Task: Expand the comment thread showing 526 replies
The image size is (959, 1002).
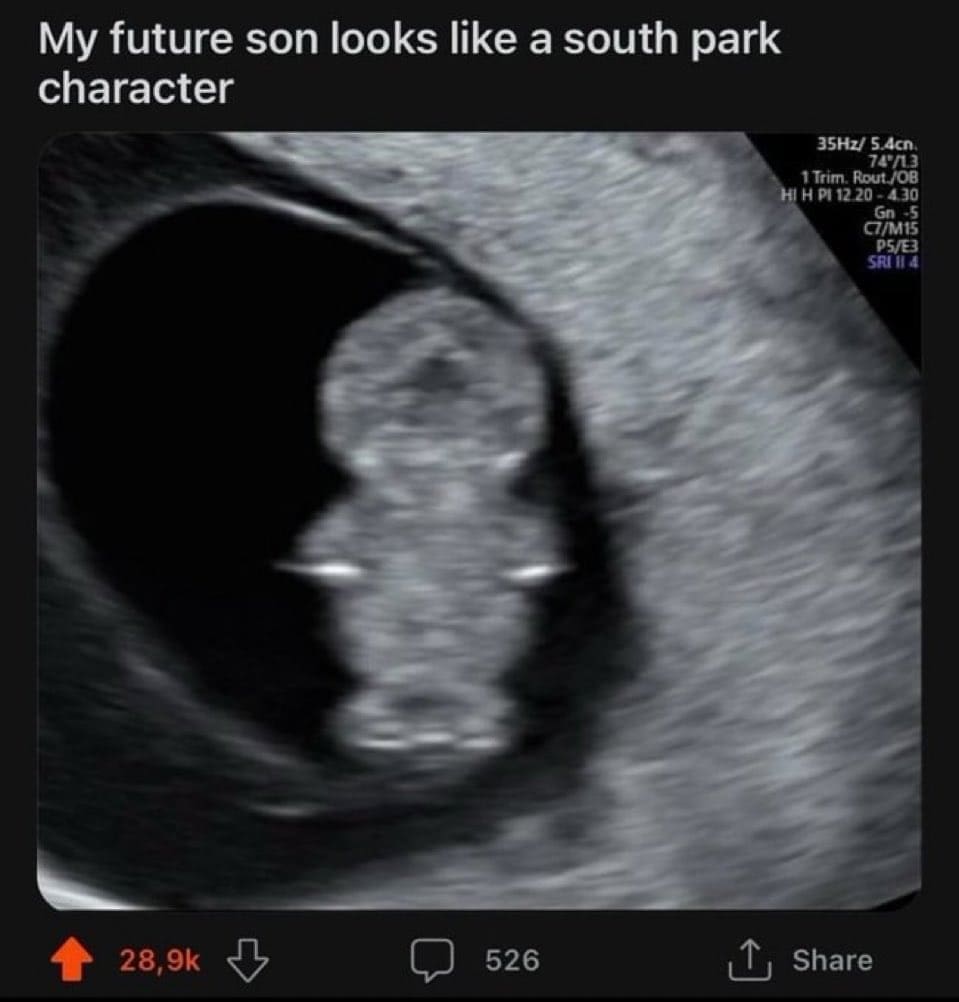Action: pos(434,960)
